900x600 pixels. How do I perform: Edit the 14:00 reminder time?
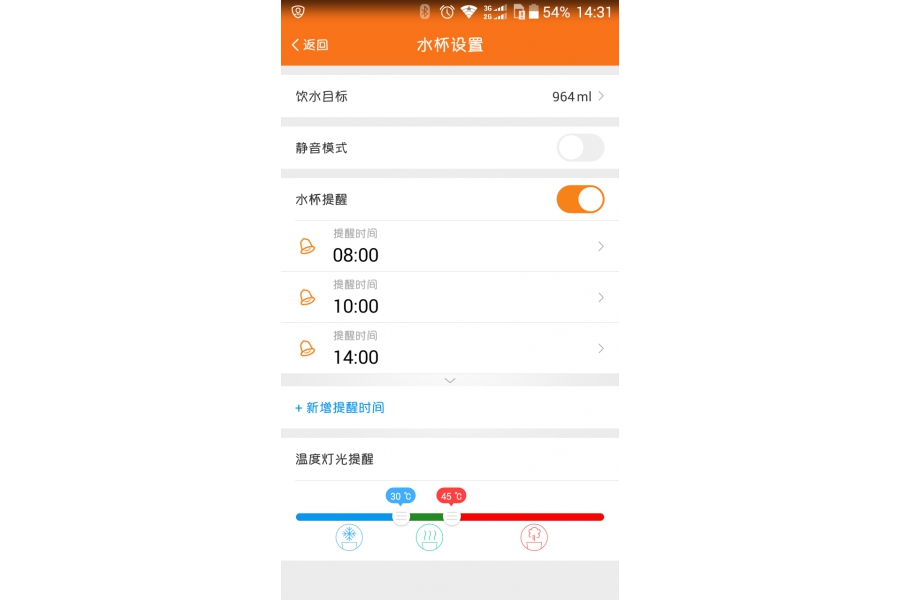pyautogui.click(x=450, y=348)
